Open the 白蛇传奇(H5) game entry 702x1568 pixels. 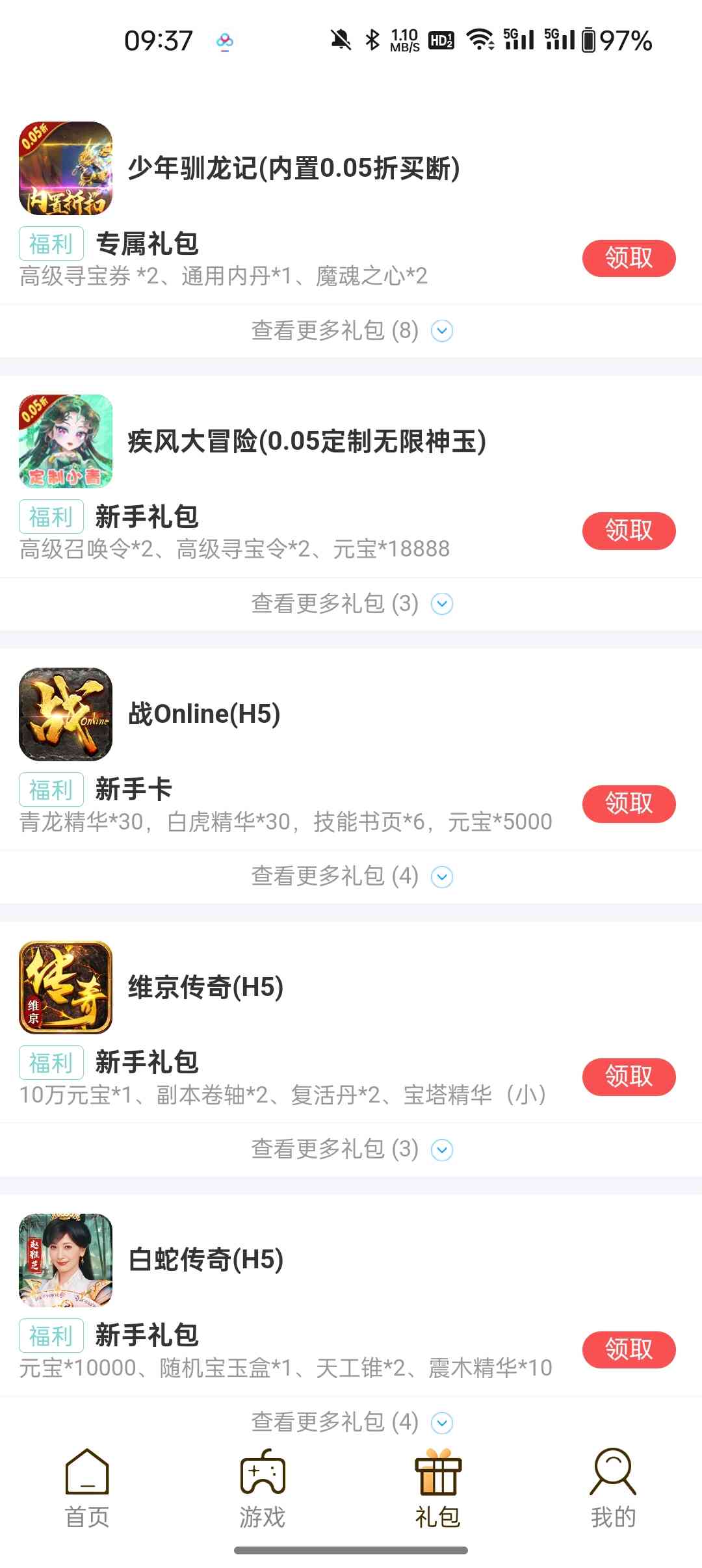coord(205,1260)
